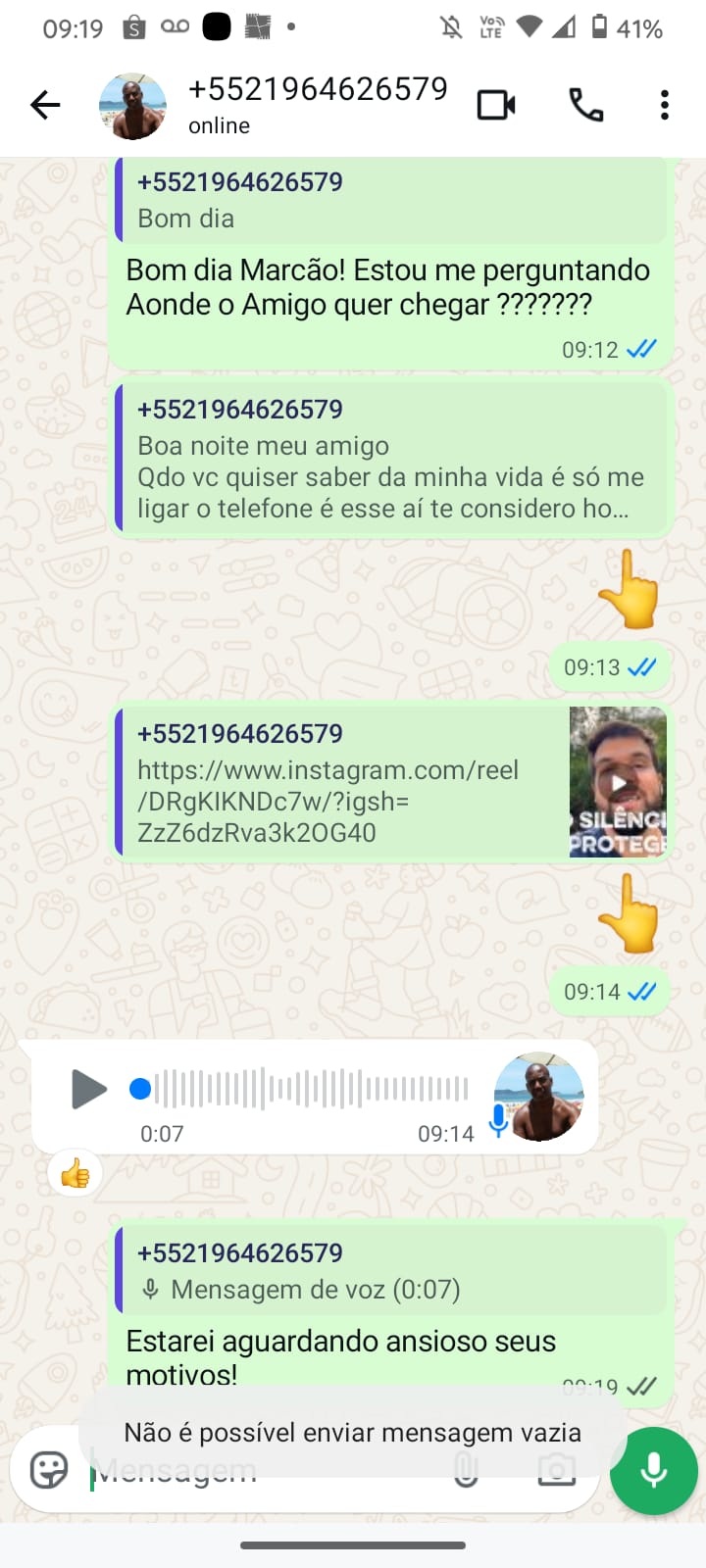The width and height of the screenshot is (706, 1568).
Task: Open the emoji and sticker picker
Action: pyautogui.click(x=48, y=1470)
